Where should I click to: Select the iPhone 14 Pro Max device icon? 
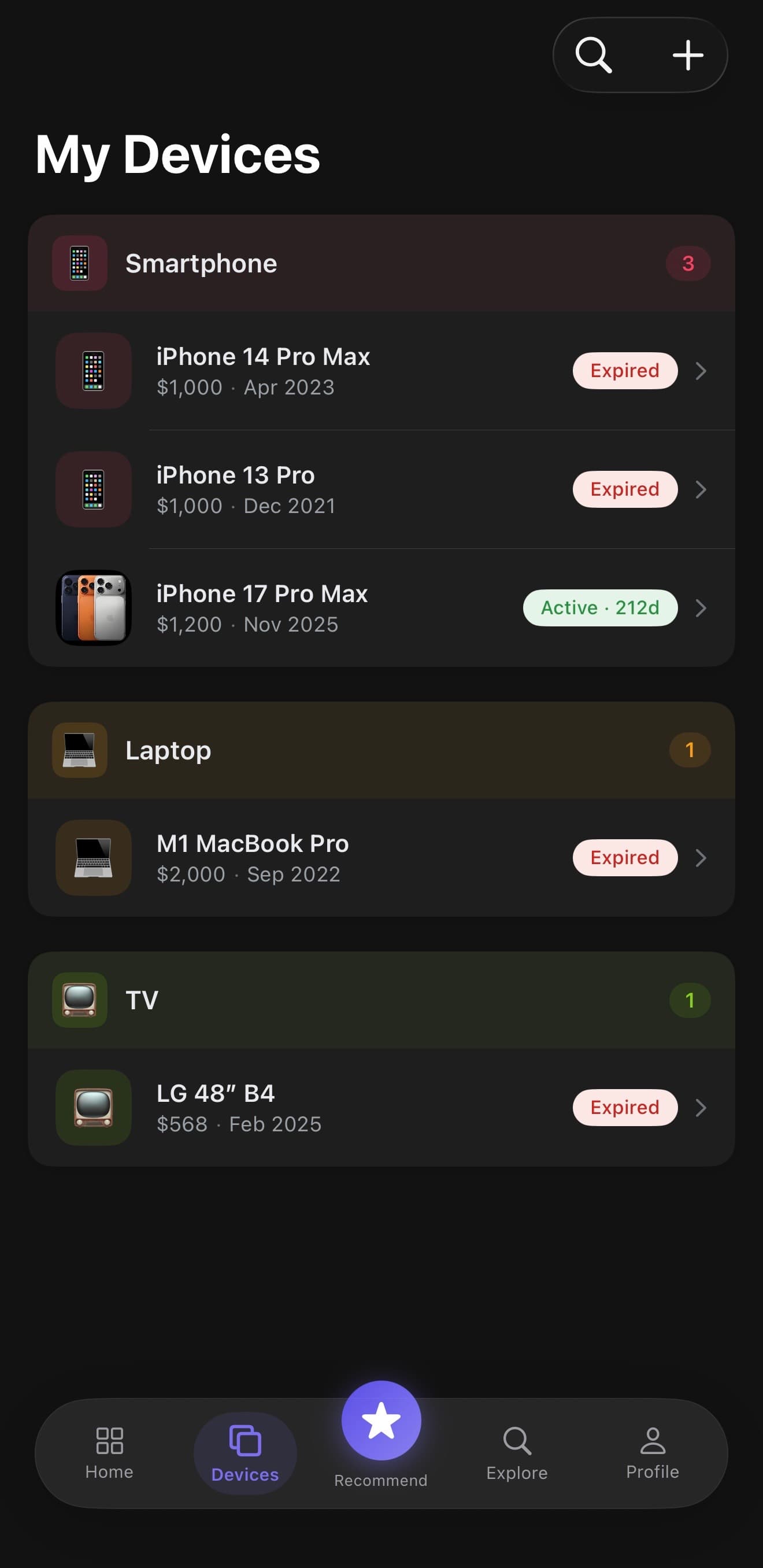[x=93, y=371]
